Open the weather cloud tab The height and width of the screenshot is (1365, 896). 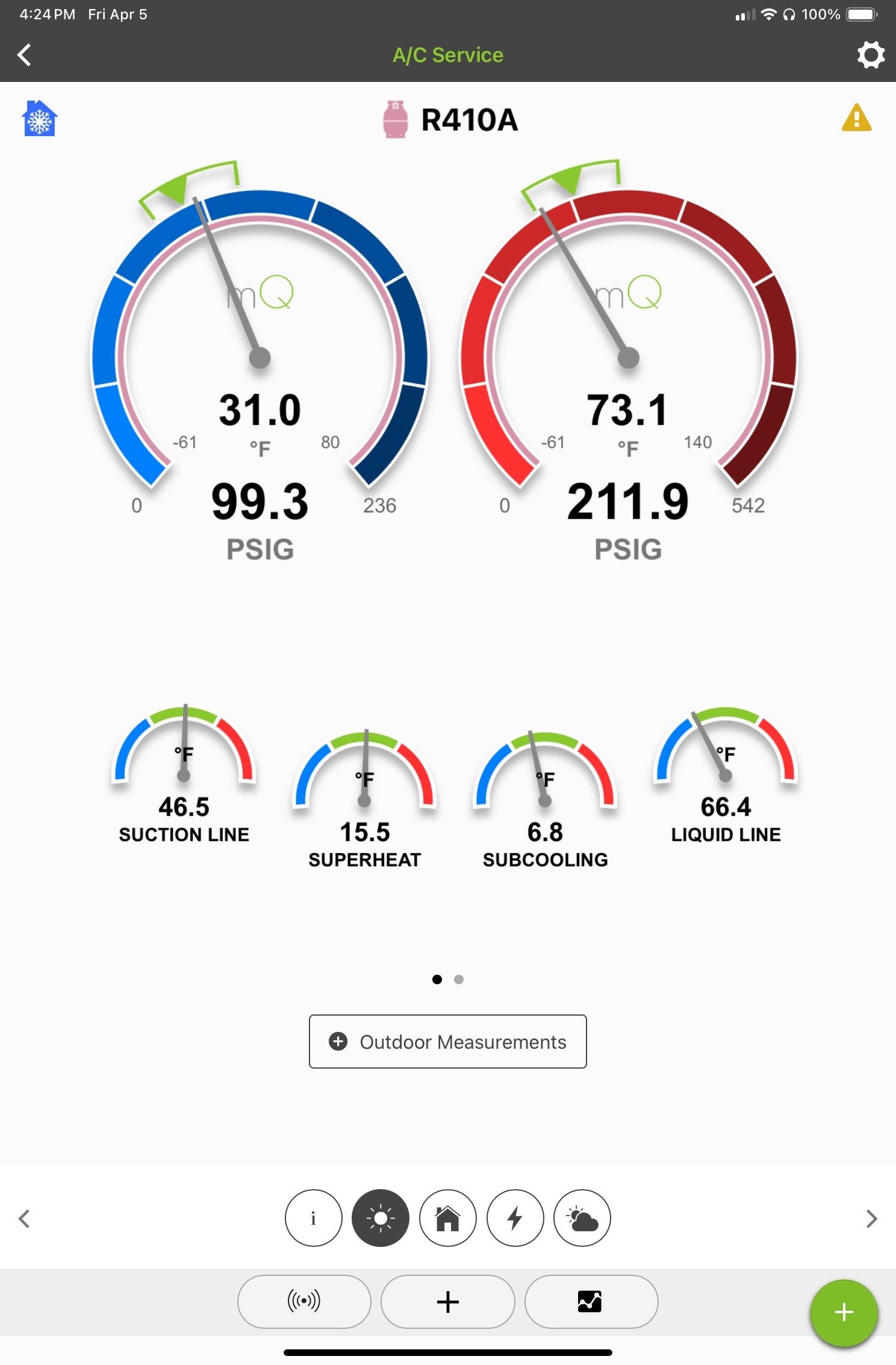582,1218
